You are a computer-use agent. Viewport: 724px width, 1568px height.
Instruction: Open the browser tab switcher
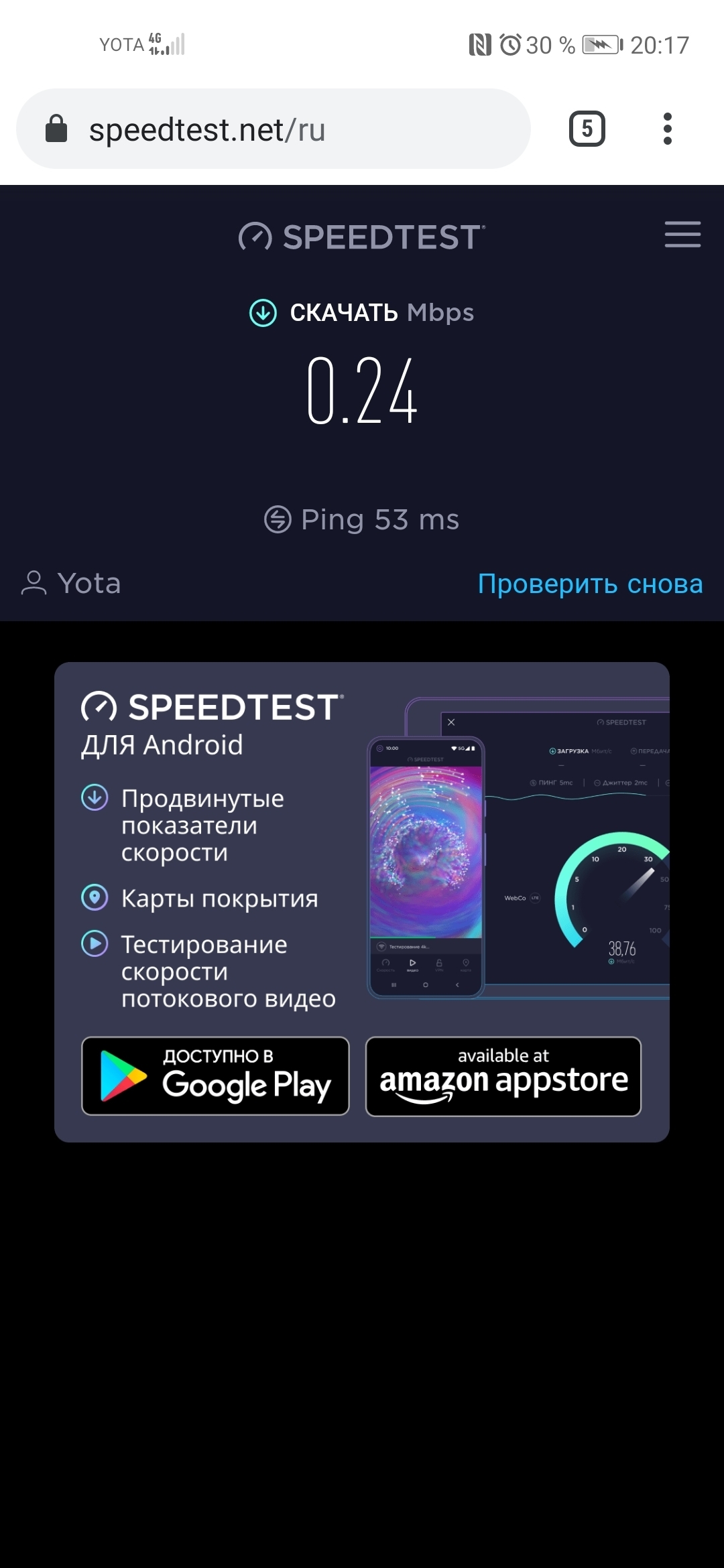587,129
